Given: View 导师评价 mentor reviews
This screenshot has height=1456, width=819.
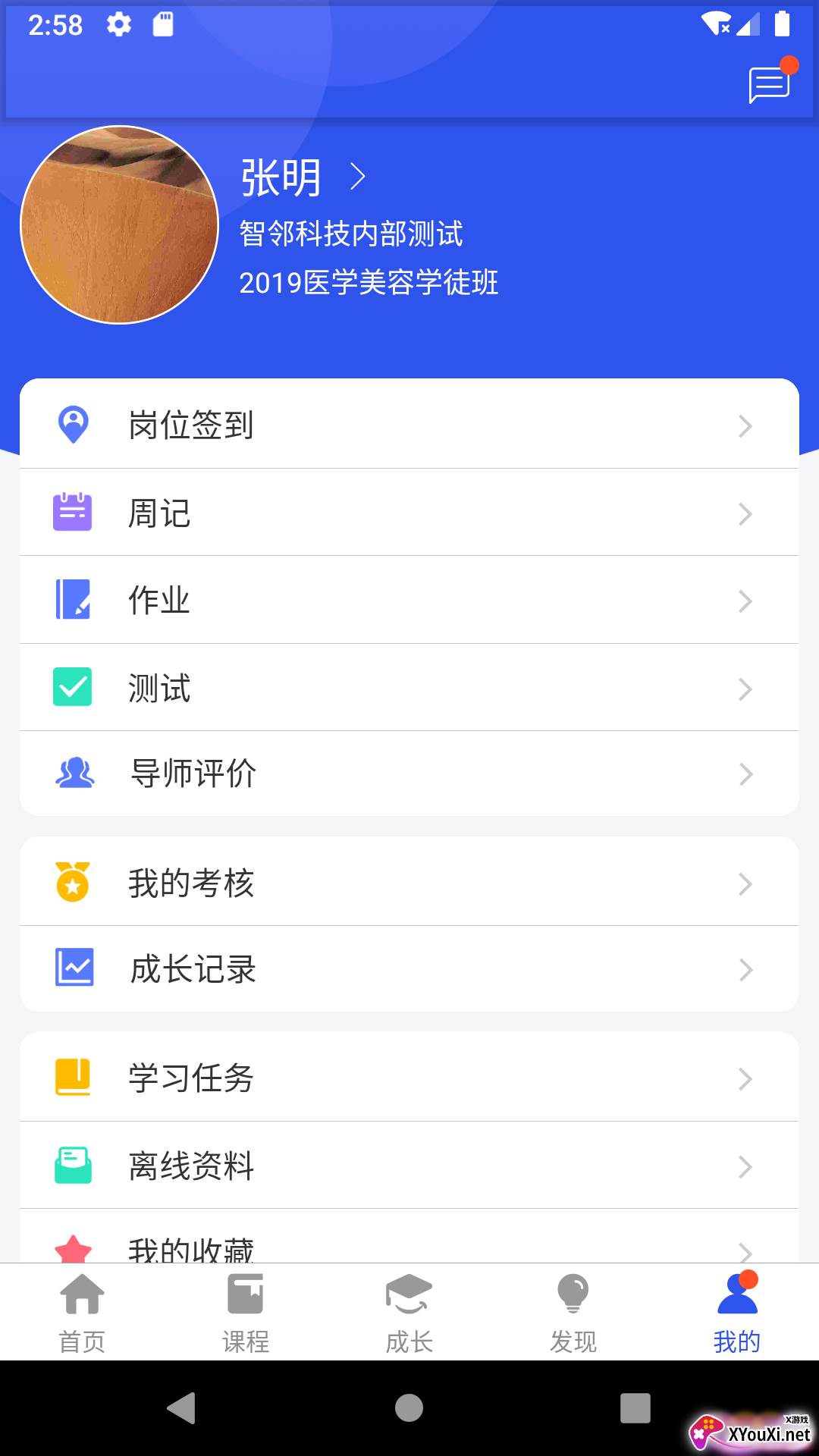Looking at the screenshot, I should (x=409, y=774).
